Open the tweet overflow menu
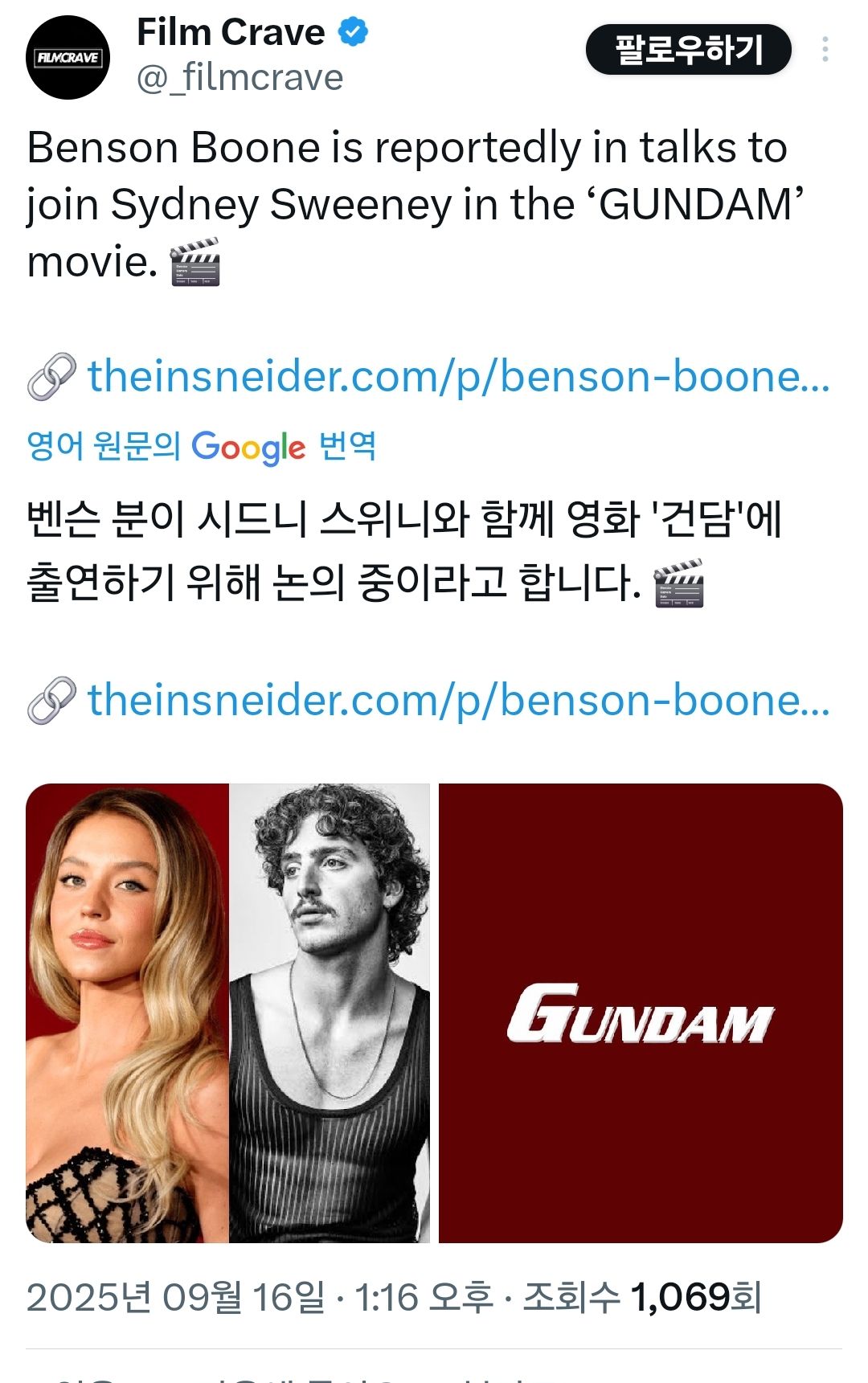868x1383 pixels. point(825,50)
